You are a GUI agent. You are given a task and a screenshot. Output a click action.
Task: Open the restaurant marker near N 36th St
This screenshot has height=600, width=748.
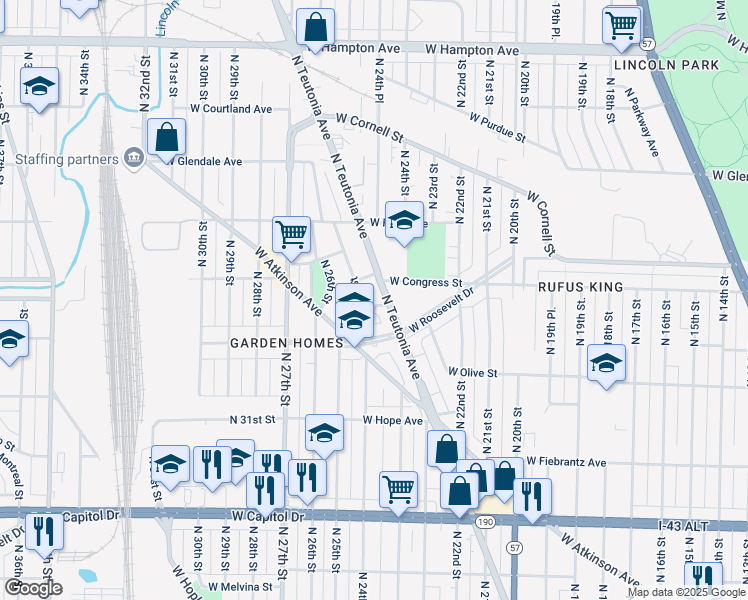(x=44, y=533)
